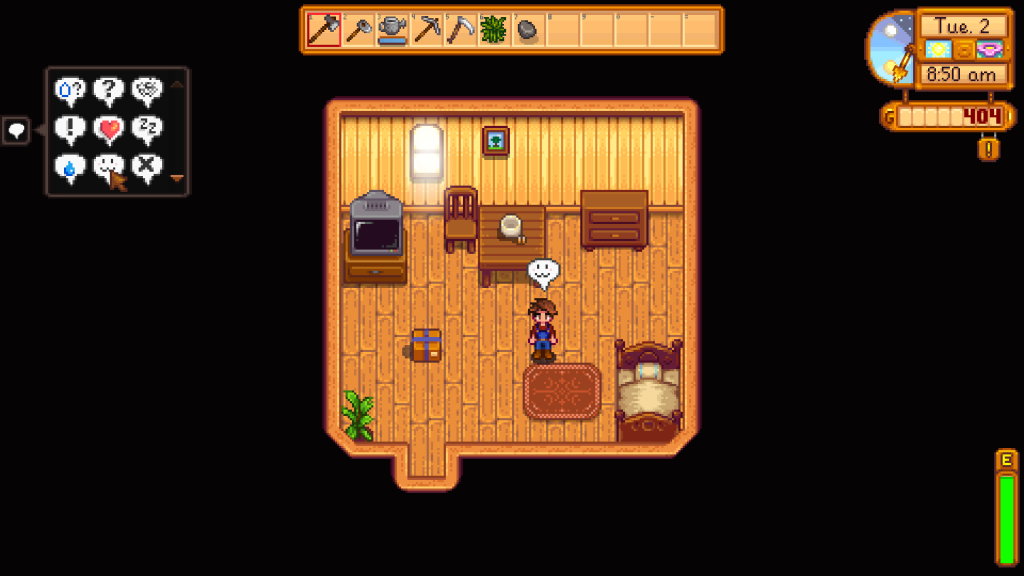Choose the angry scribble emote
Screen dimensions: 1024x576
[147, 91]
